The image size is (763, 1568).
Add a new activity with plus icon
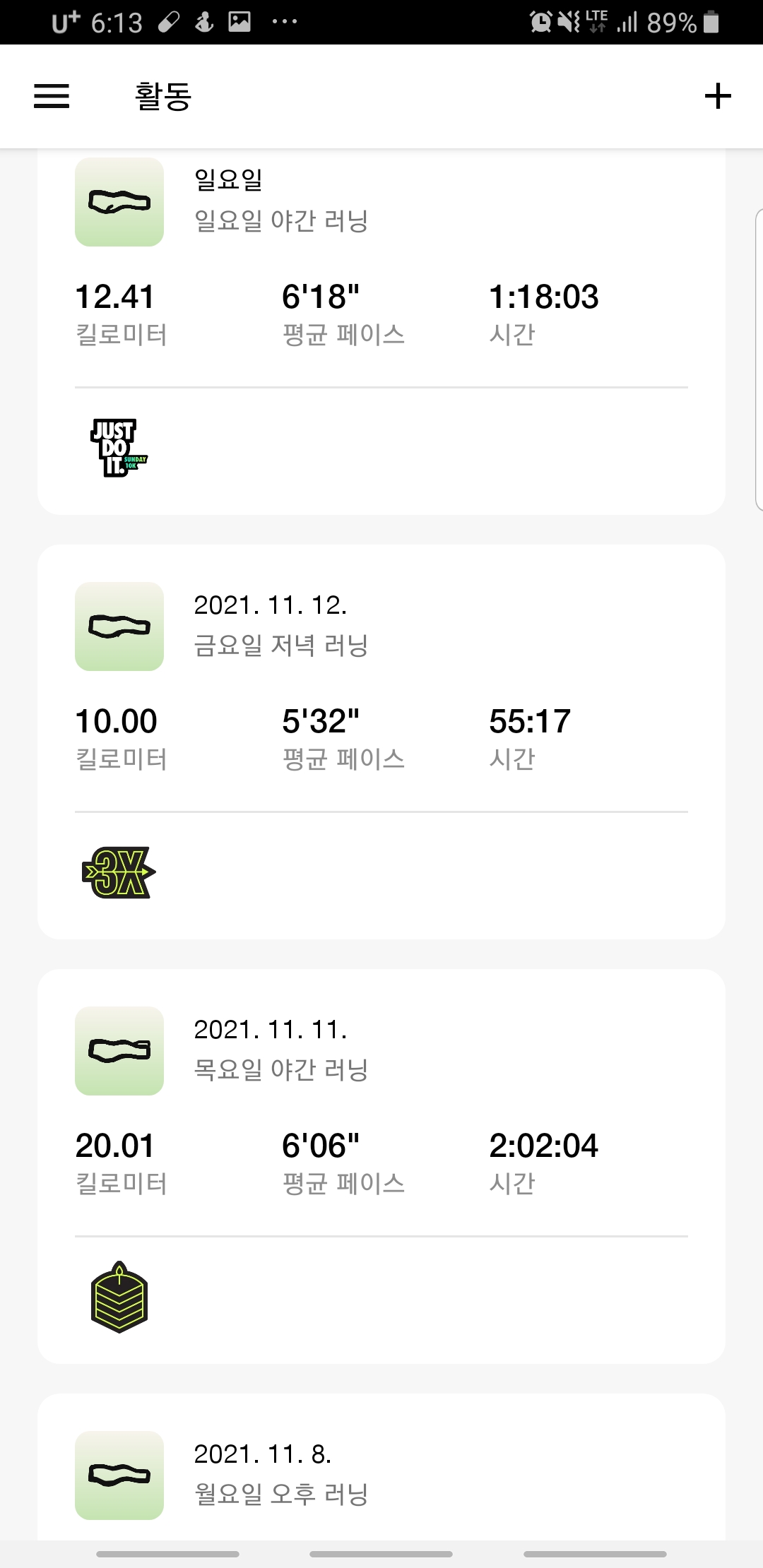718,96
